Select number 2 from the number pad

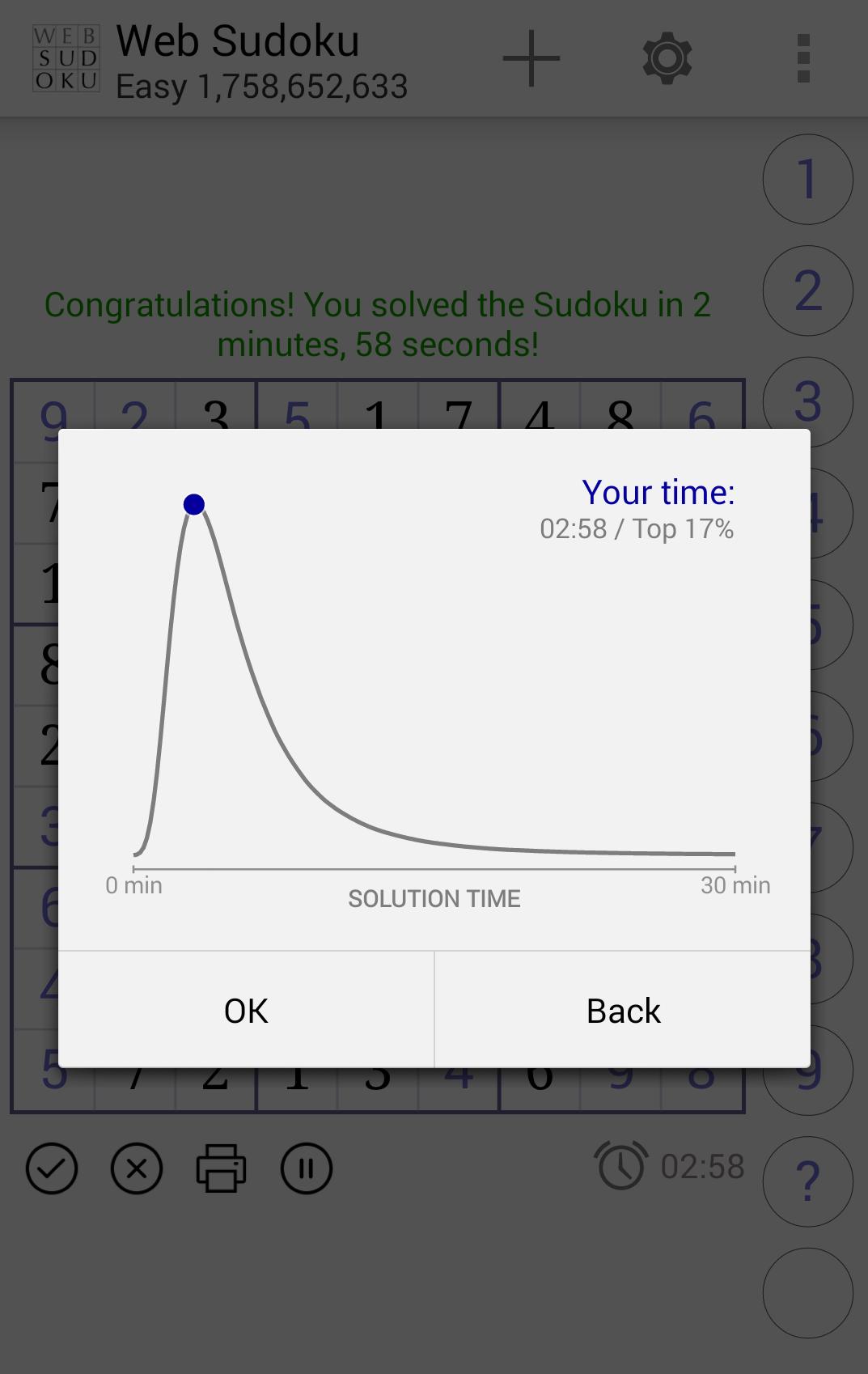[807, 290]
